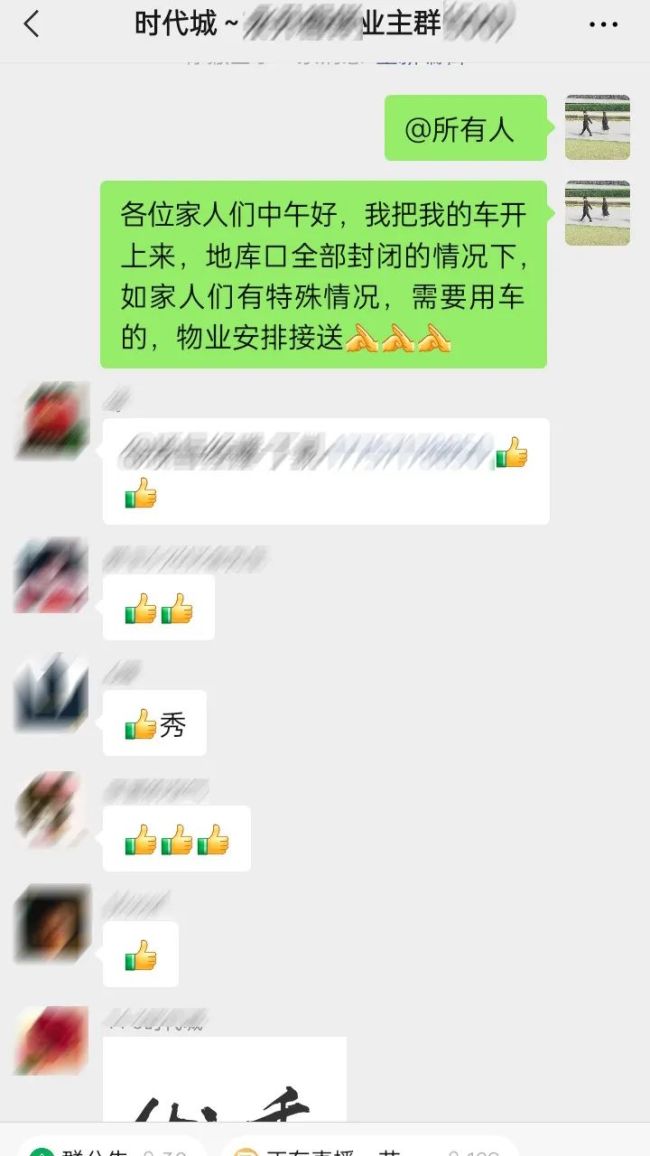Open sender avatar beside the @所有人 message

597,127
